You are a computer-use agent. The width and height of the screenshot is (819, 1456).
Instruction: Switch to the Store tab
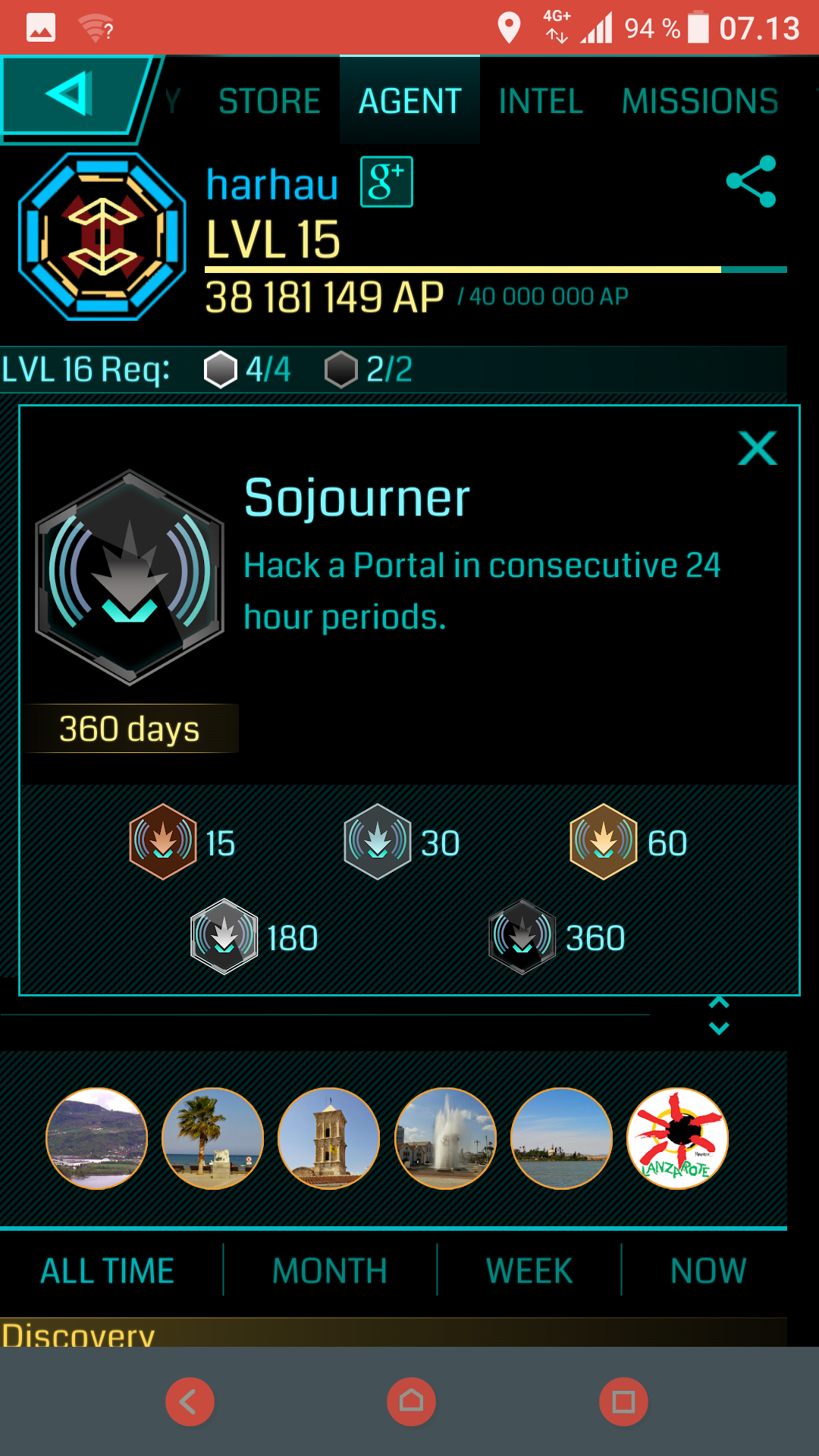[x=269, y=101]
